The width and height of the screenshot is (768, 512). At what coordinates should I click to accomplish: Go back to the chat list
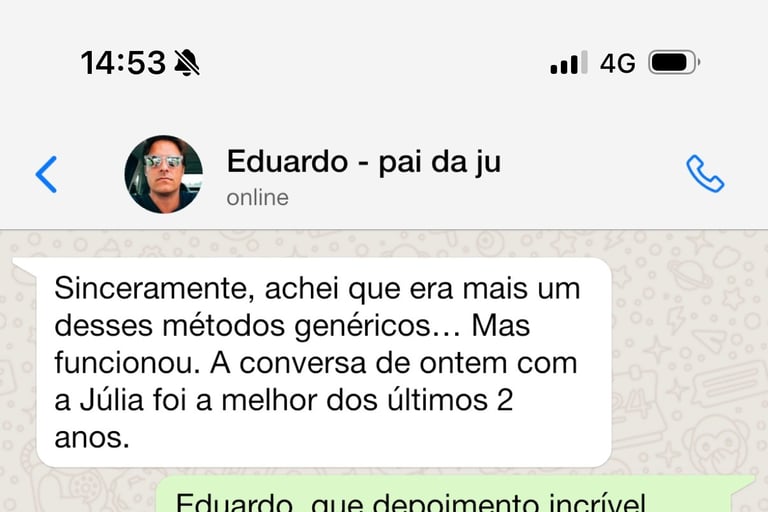46,174
